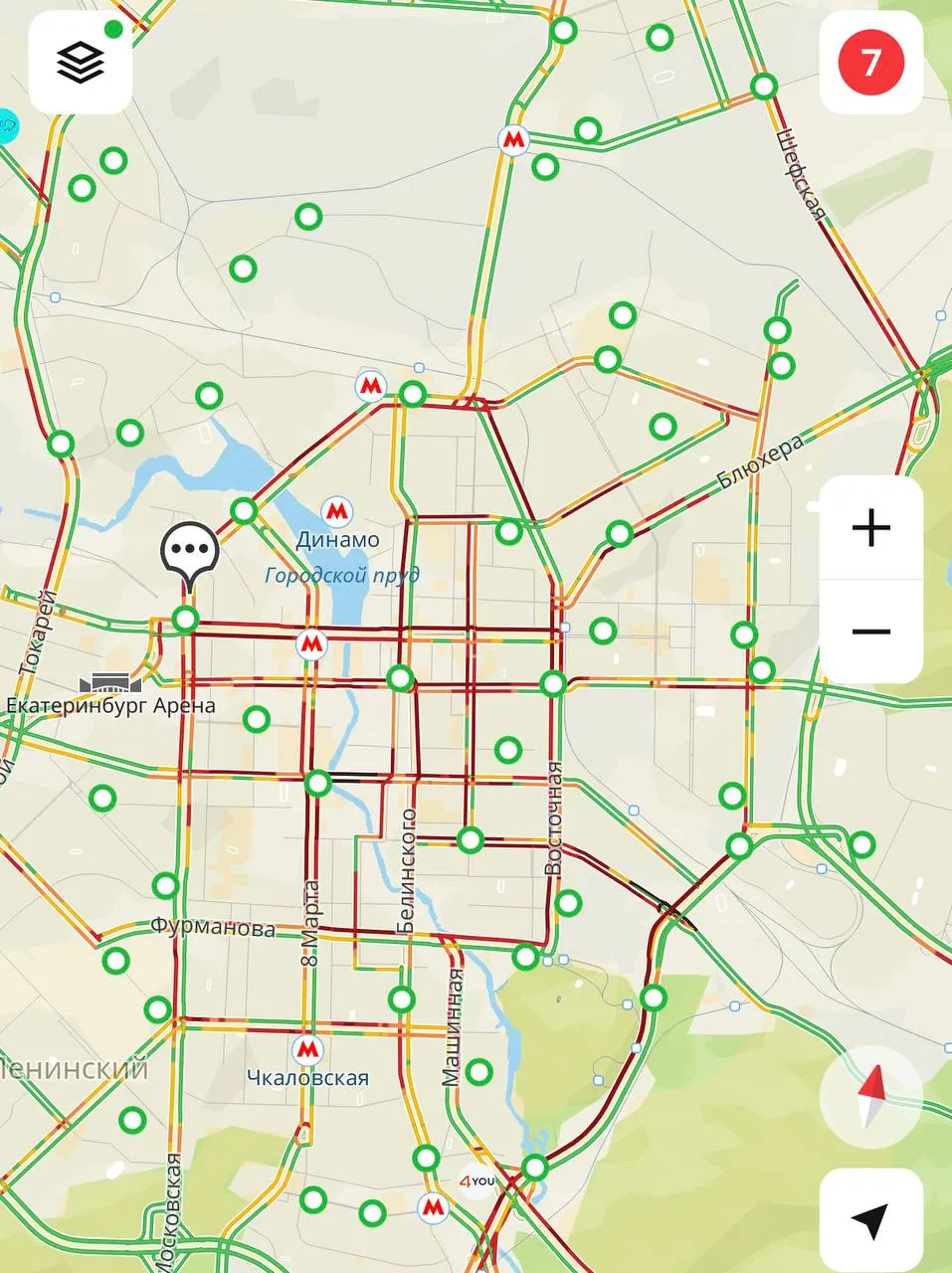
Task: Open Екатеринбург Арена stadium marker
Action: click(x=111, y=684)
